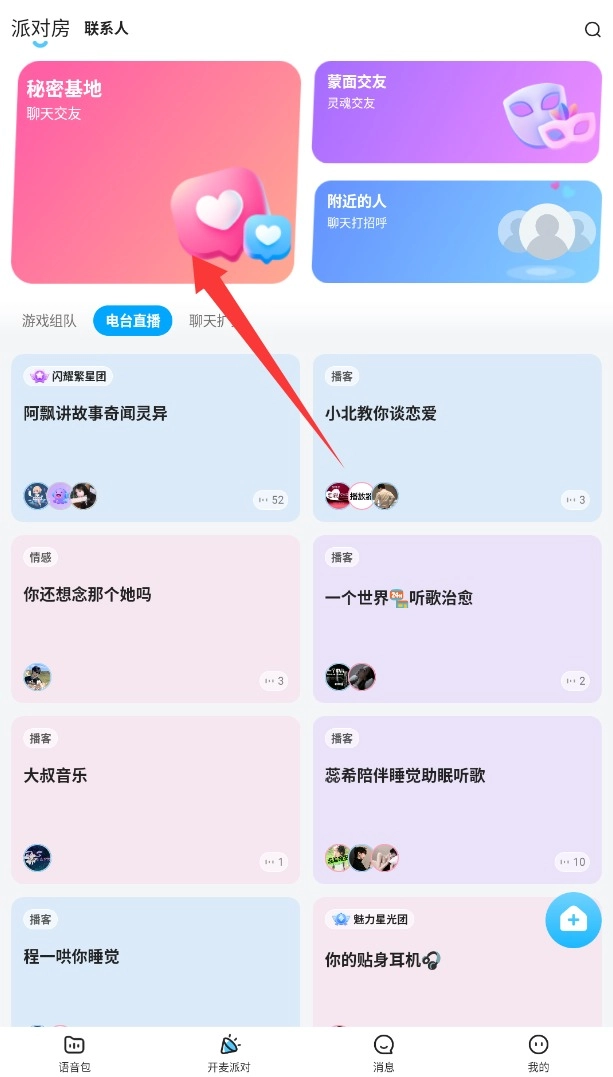The image size is (613, 1077).
Task: Enter the room 阿飘讲故事奇闻灵异
Action: pyautogui.click(x=155, y=437)
